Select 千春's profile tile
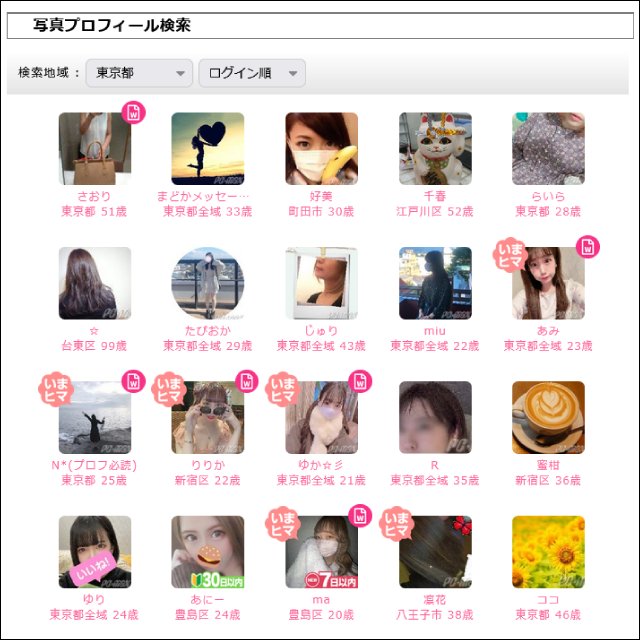This screenshot has height=640, width=640. (x=435, y=149)
